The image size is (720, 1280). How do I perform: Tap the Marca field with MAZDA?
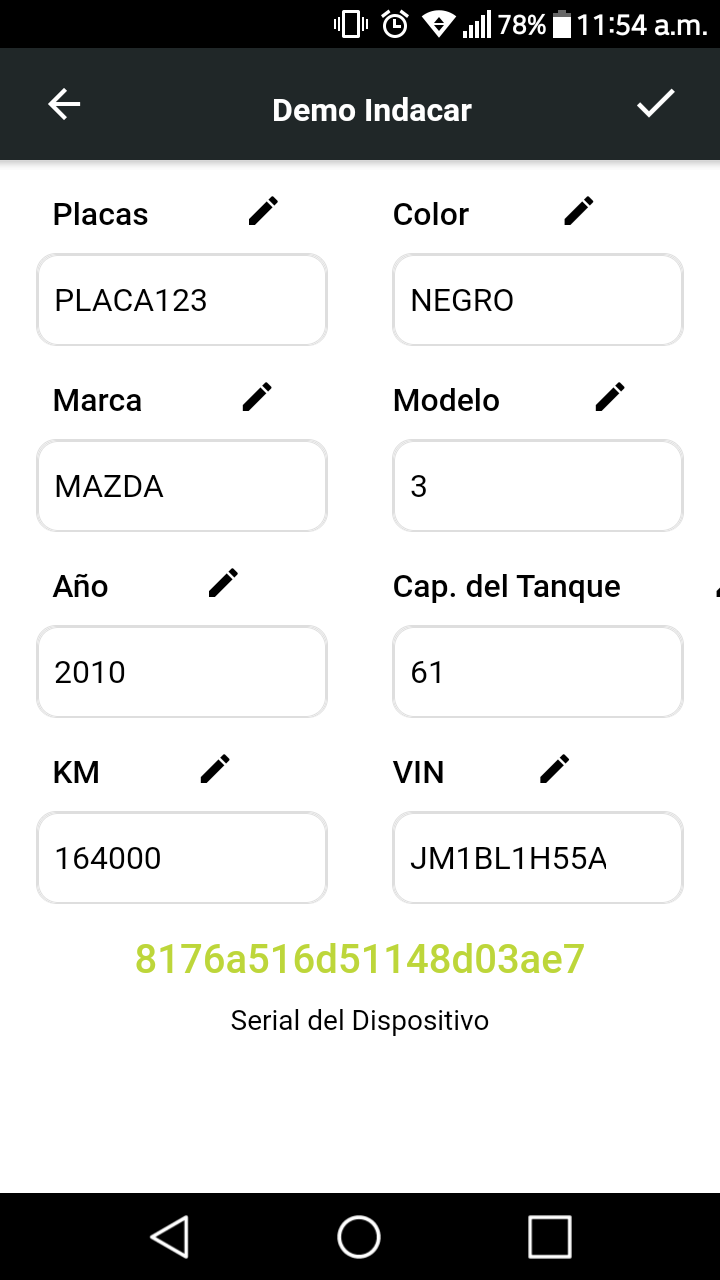tap(182, 486)
